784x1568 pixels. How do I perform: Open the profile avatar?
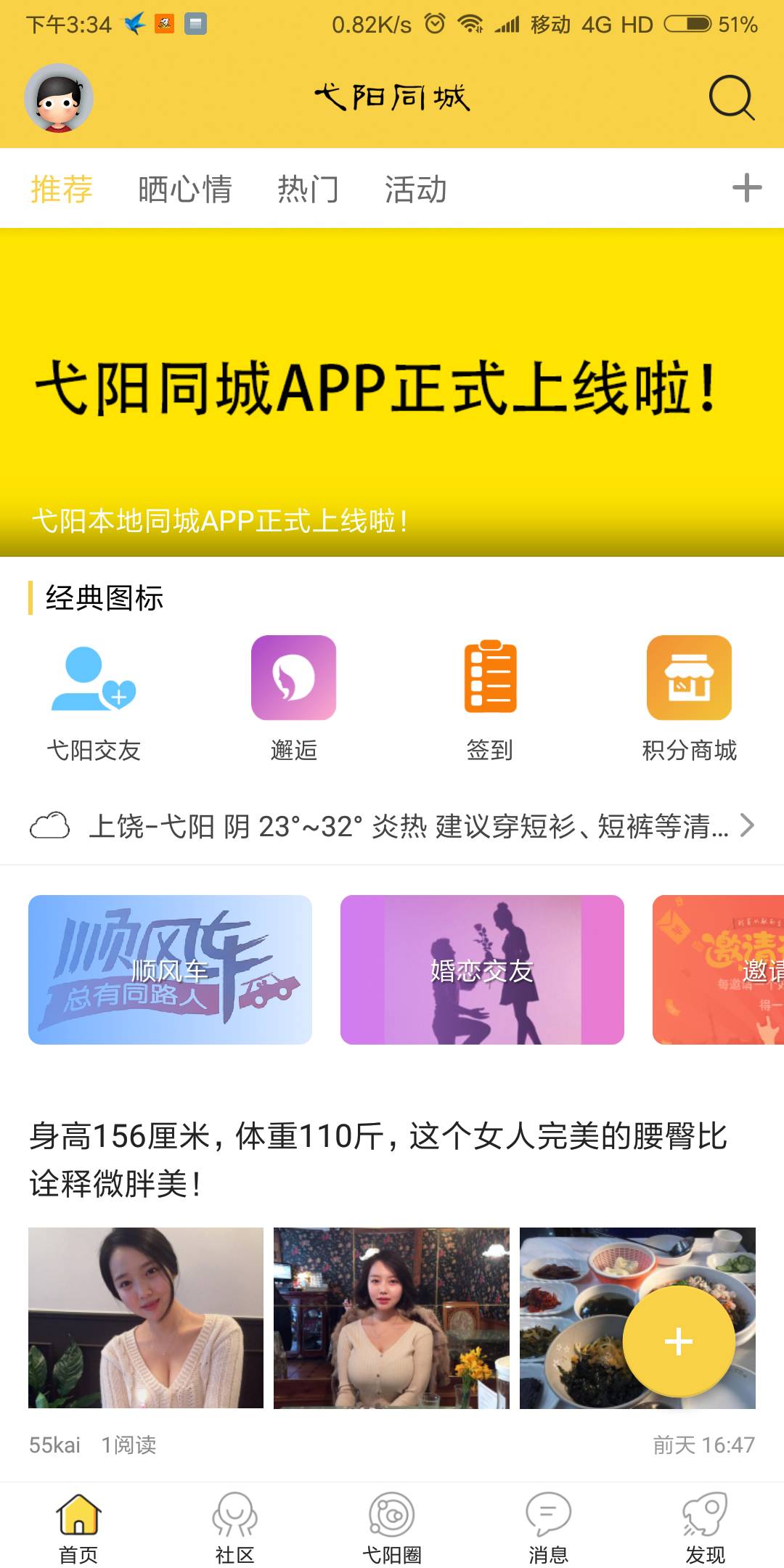(x=59, y=98)
